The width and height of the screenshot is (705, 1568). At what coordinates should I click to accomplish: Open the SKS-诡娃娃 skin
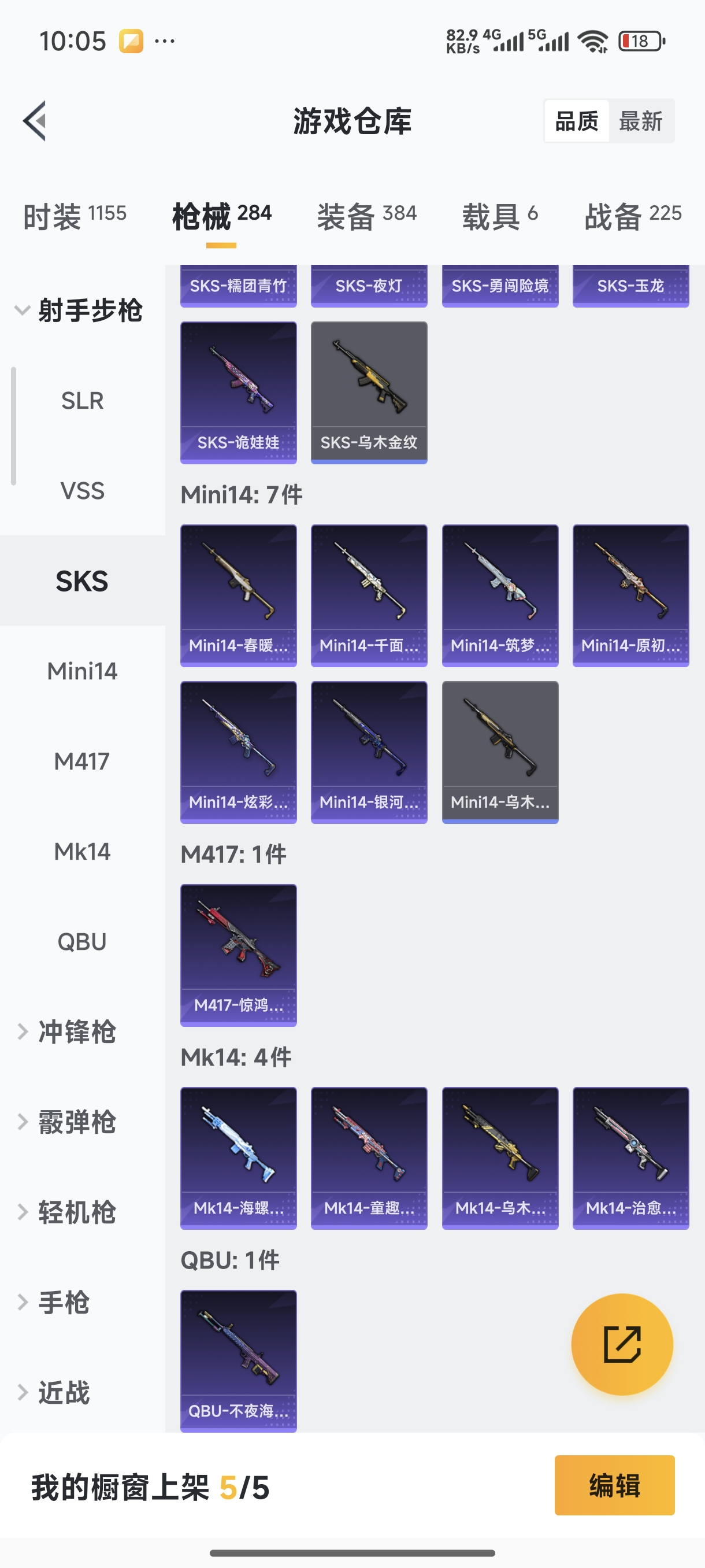point(239,393)
